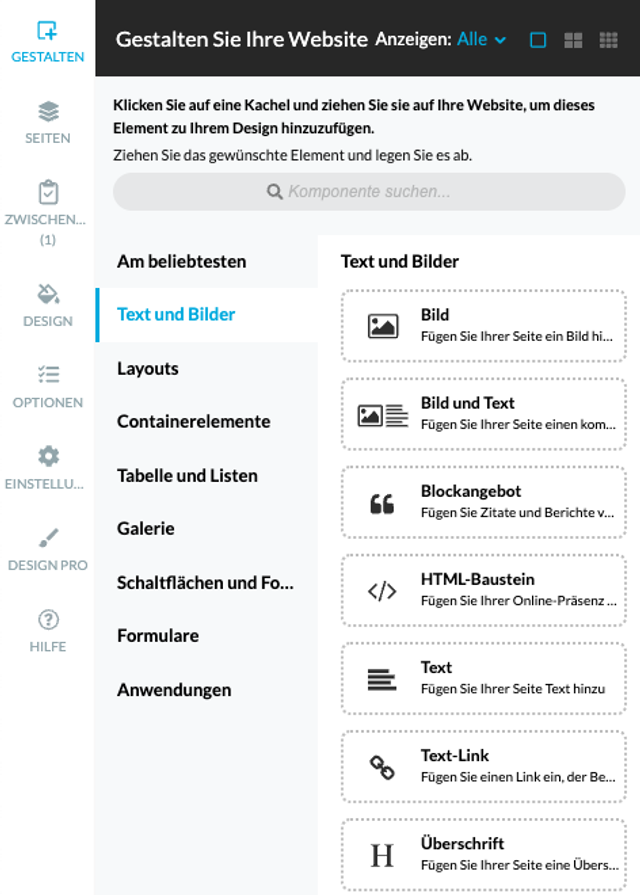This screenshot has width=640, height=895.
Task: Choose the Bild component tile
Action: pos(484,326)
